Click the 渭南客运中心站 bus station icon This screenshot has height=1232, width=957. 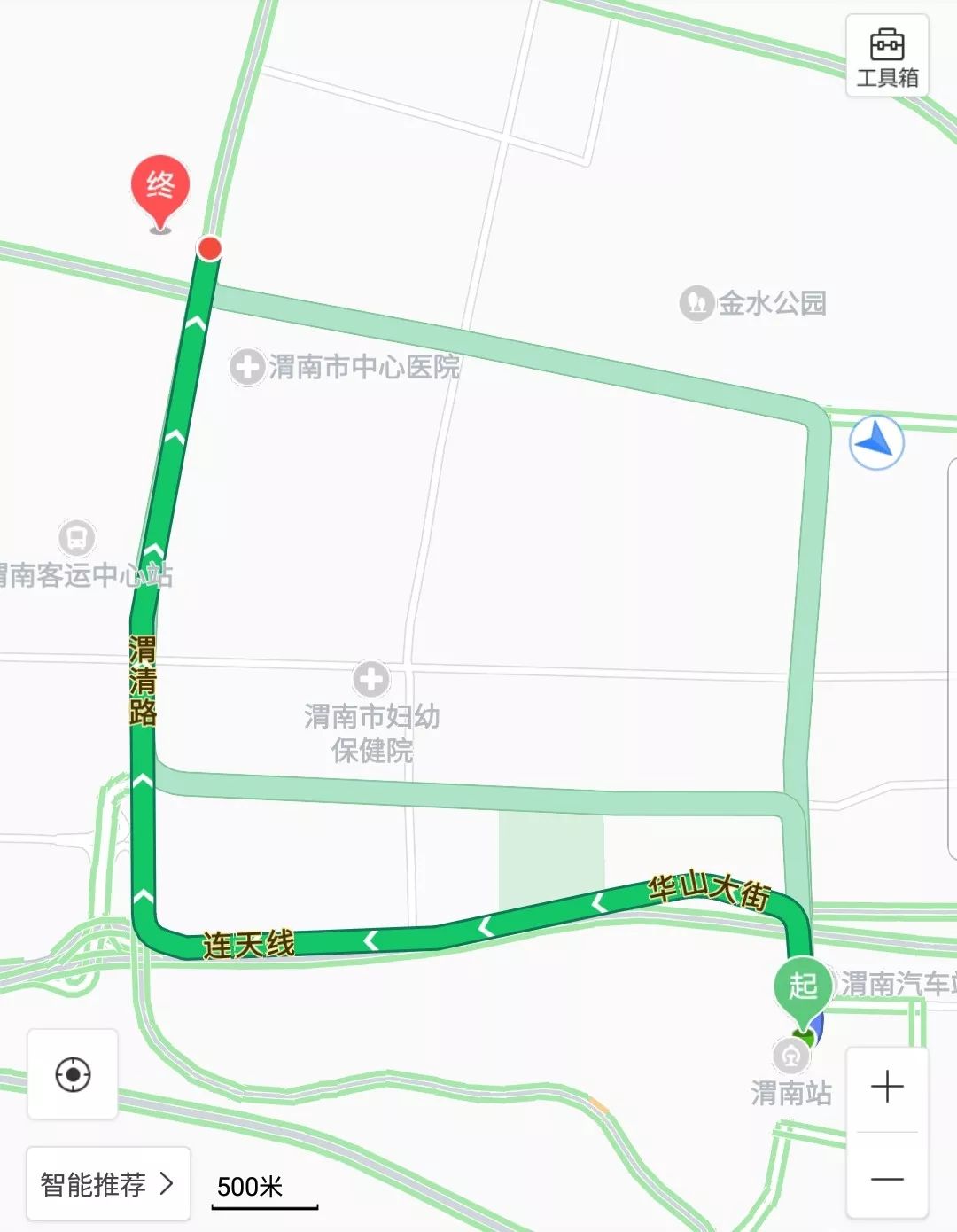pos(78,538)
